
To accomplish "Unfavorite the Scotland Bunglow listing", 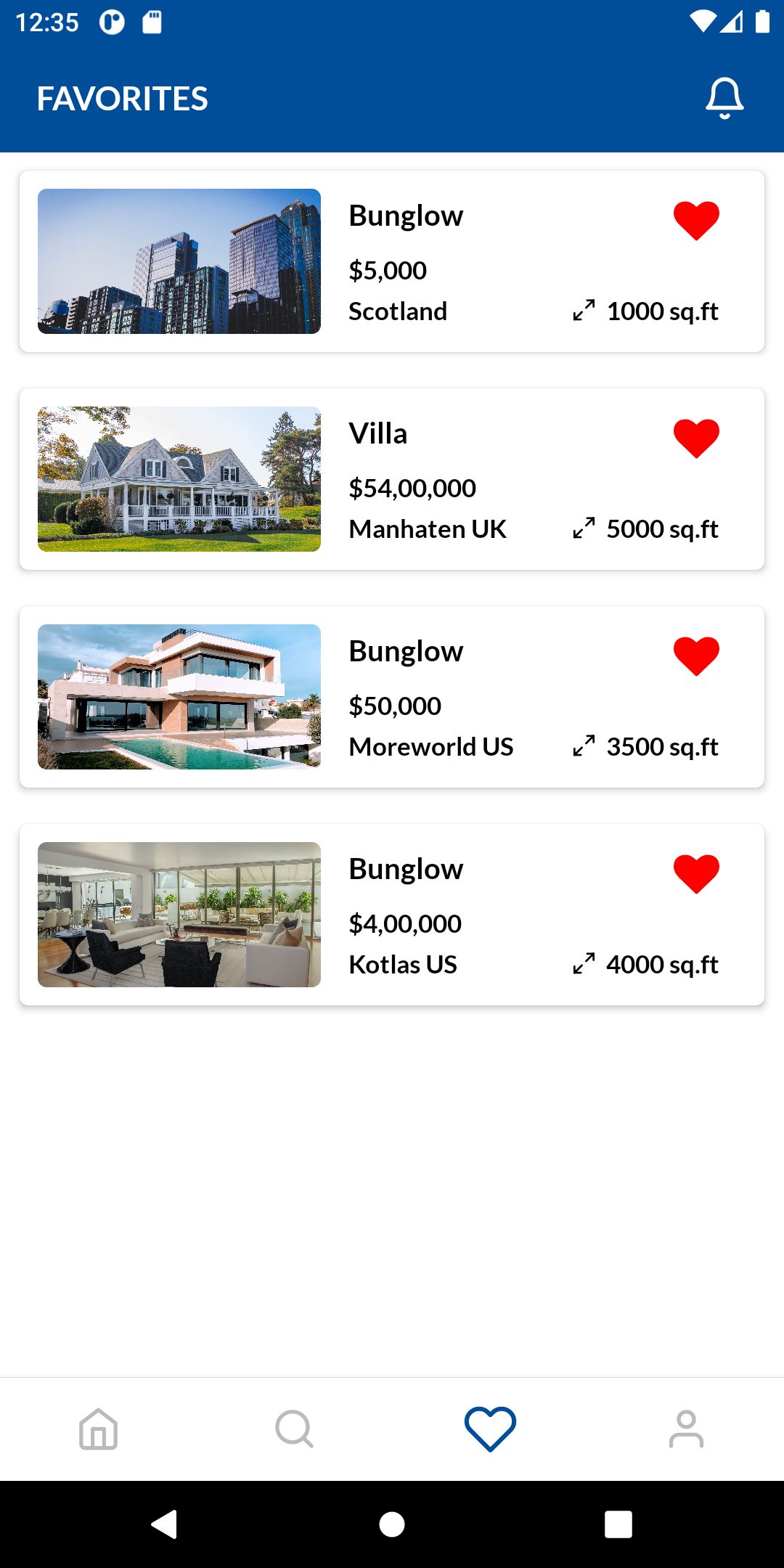I will click(x=695, y=220).
